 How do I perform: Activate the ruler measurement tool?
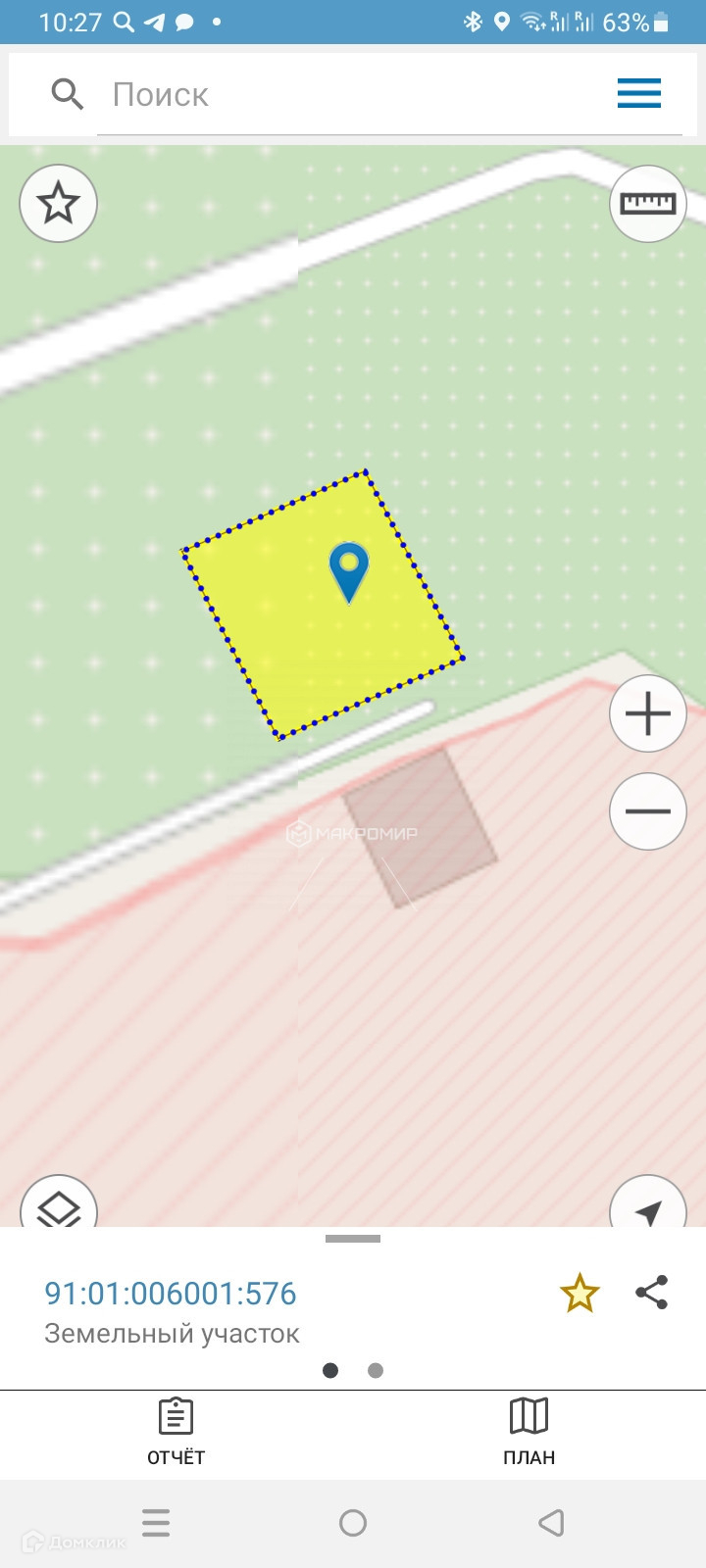click(x=647, y=203)
